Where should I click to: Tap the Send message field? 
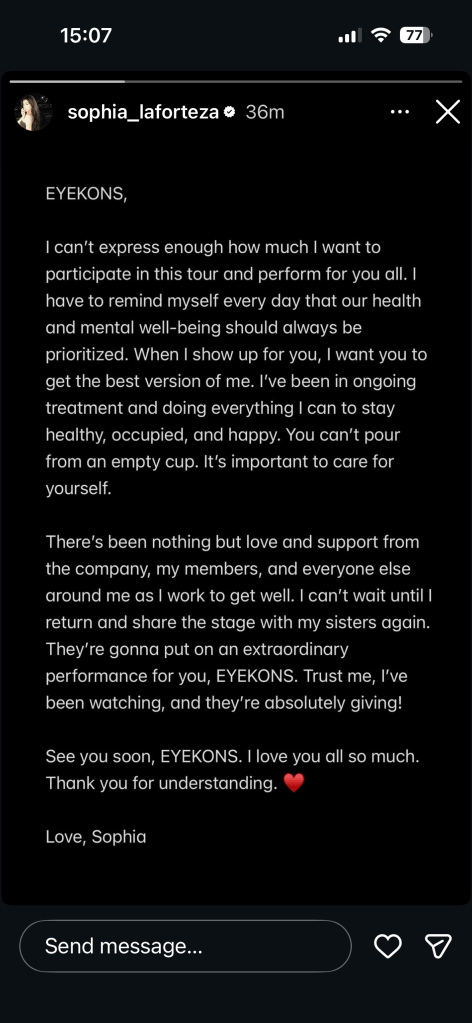[185, 946]
